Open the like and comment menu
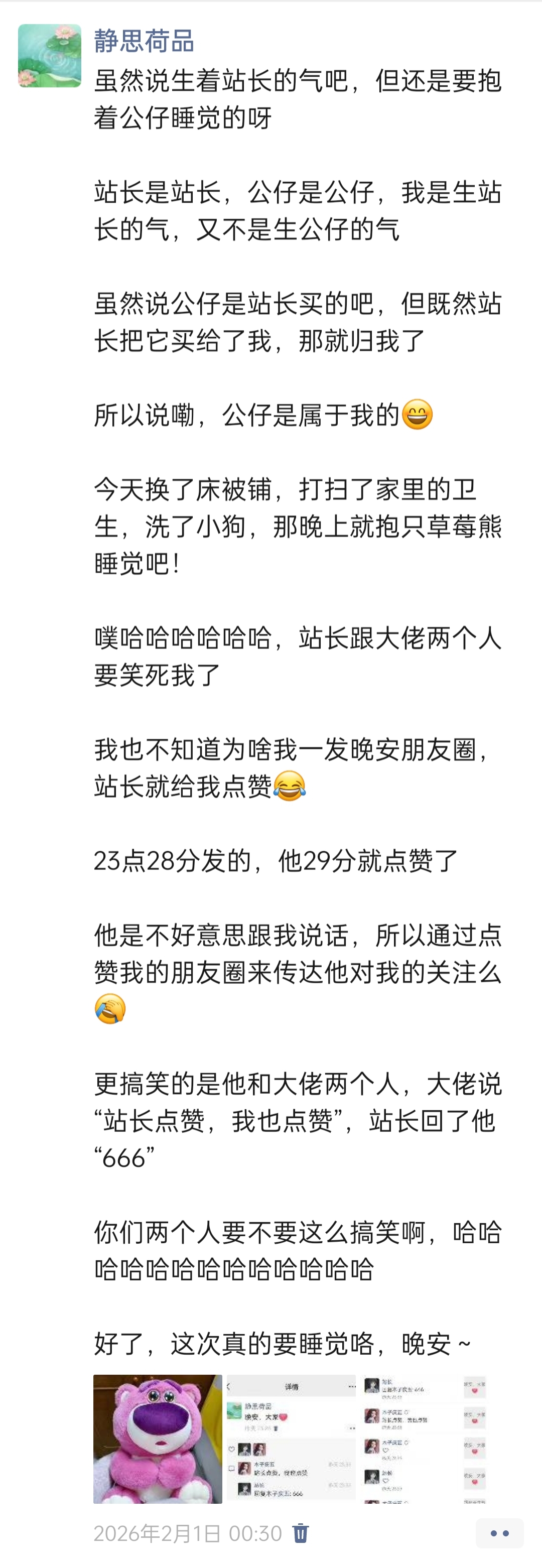The width and height of the screenshot is (542, 1568). point(499,1533)
